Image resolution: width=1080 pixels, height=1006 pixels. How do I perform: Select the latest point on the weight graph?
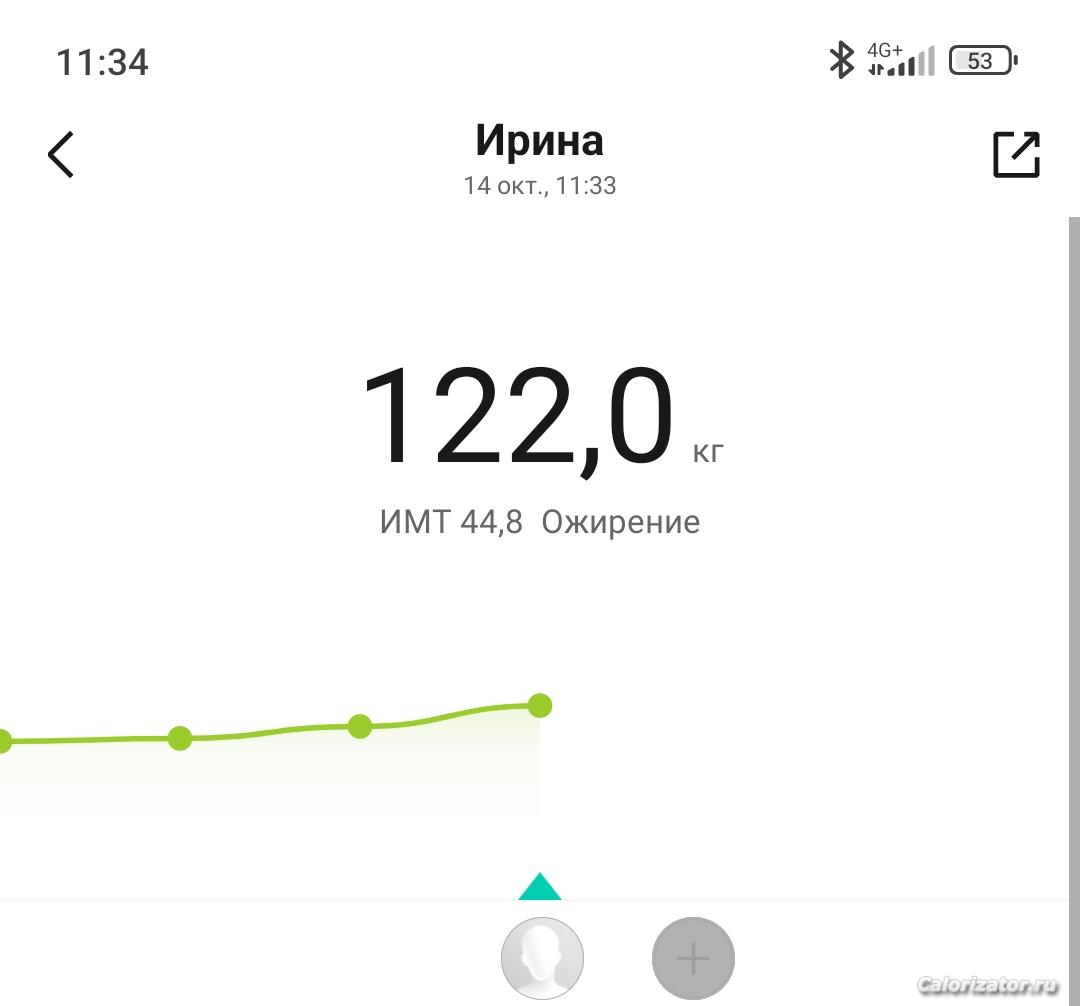(540, 706)
